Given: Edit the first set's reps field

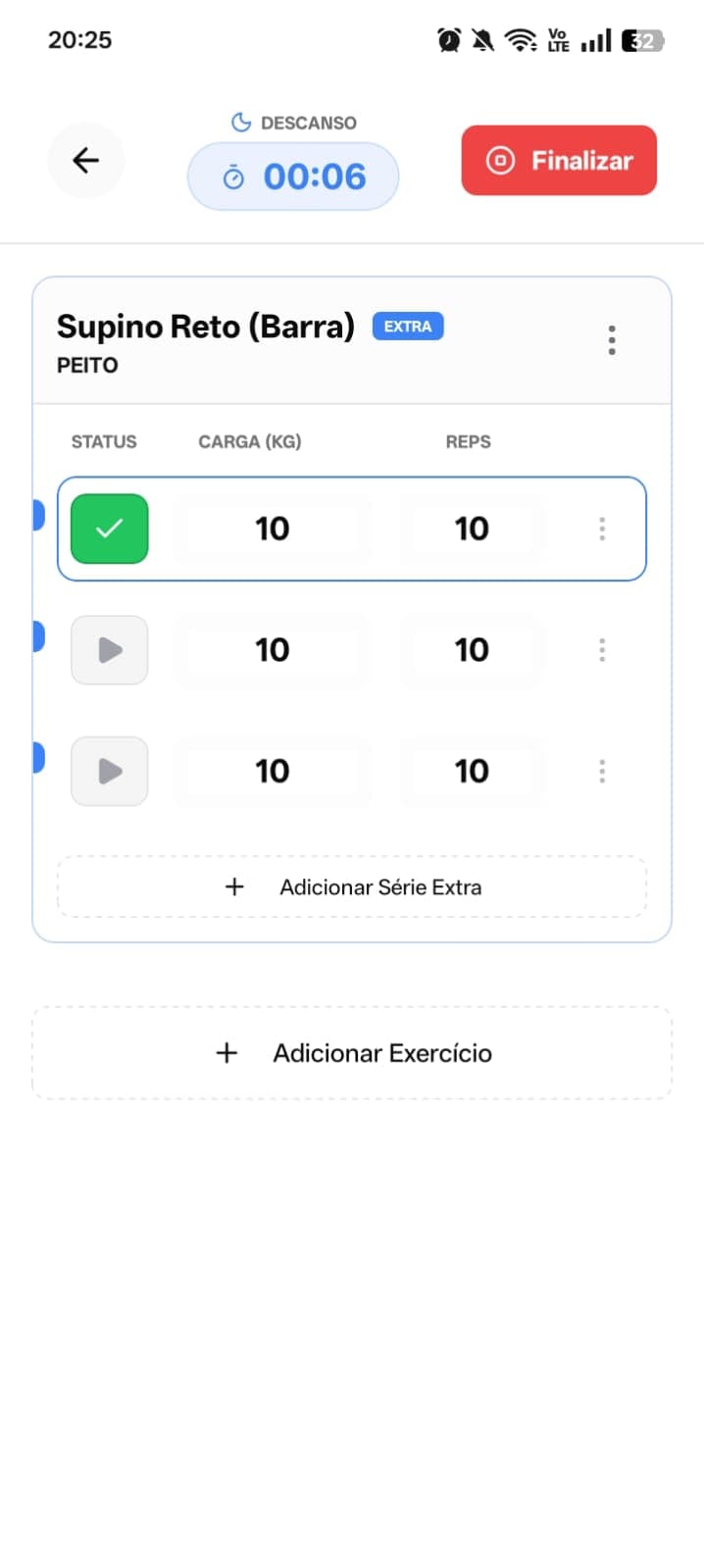Looking at the screenshot, I should click(x=472, y=529).
